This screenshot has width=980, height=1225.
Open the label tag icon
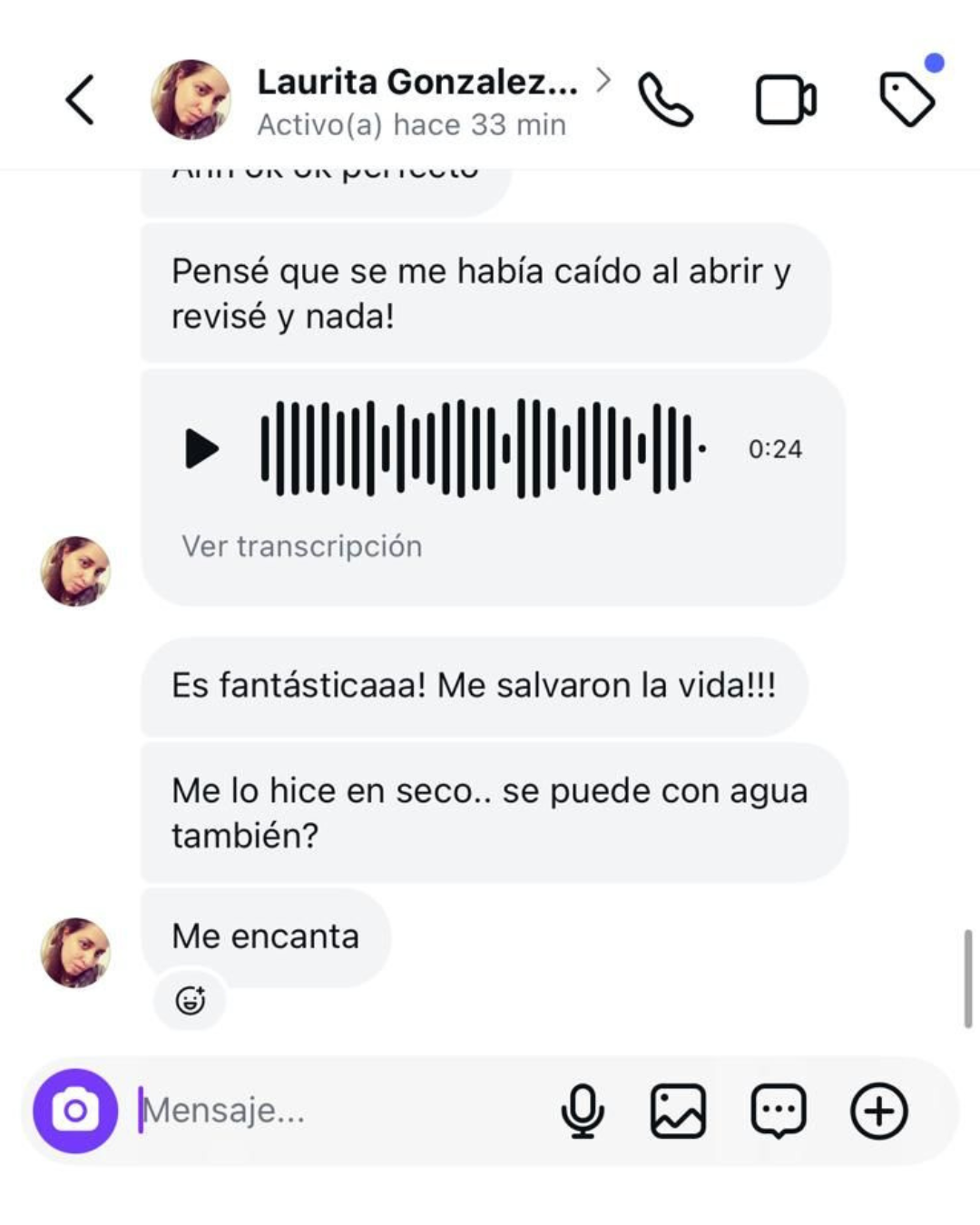(x=906, y=99)
